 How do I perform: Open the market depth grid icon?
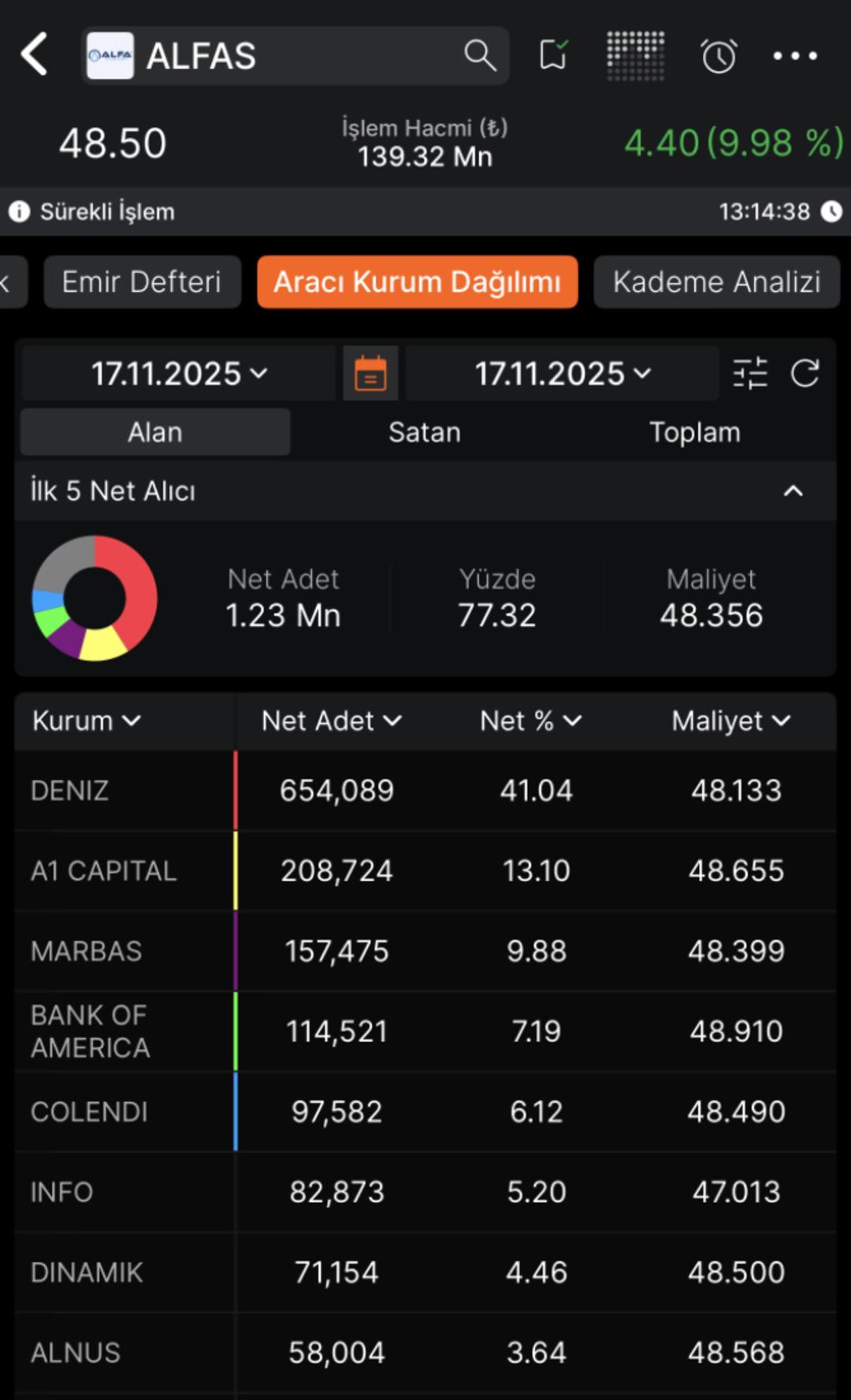coord(635,55)
